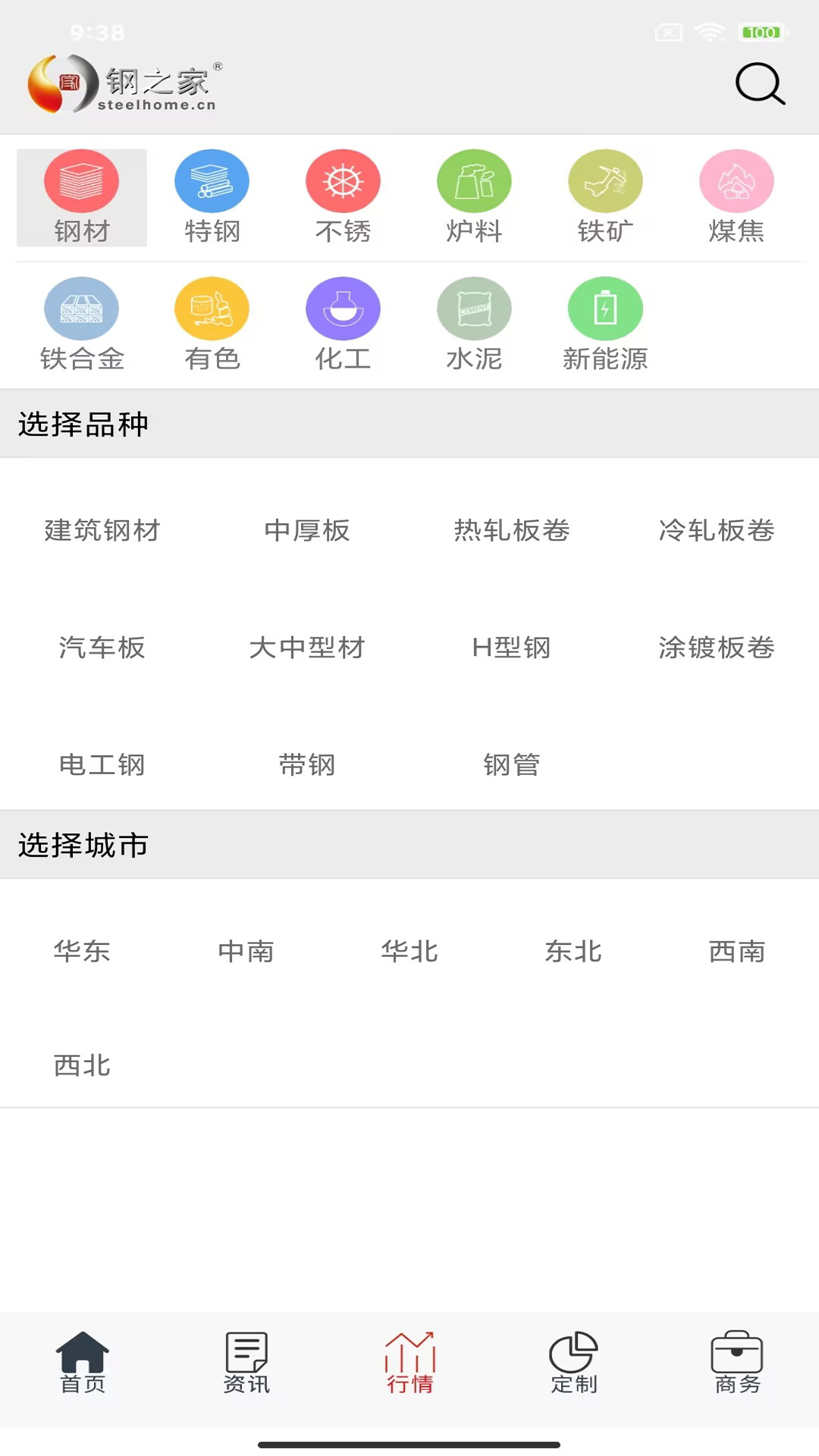Open the 煤焦 coal and coke category

coord(736,196)
